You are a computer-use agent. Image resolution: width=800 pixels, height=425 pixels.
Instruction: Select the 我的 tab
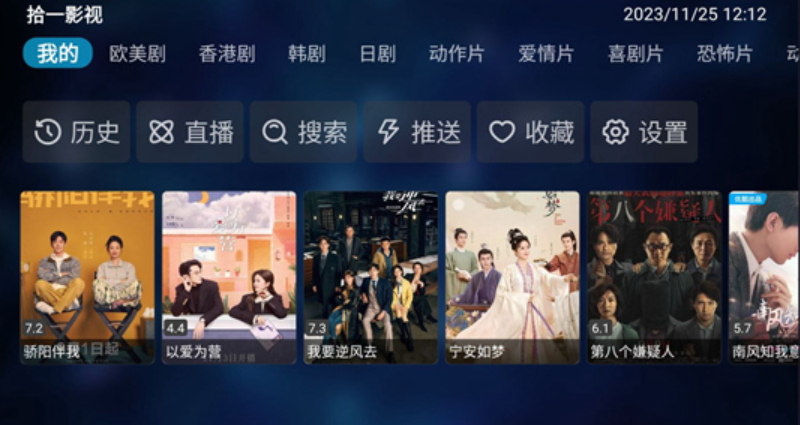pyautogui.click(x=58, y=54)
